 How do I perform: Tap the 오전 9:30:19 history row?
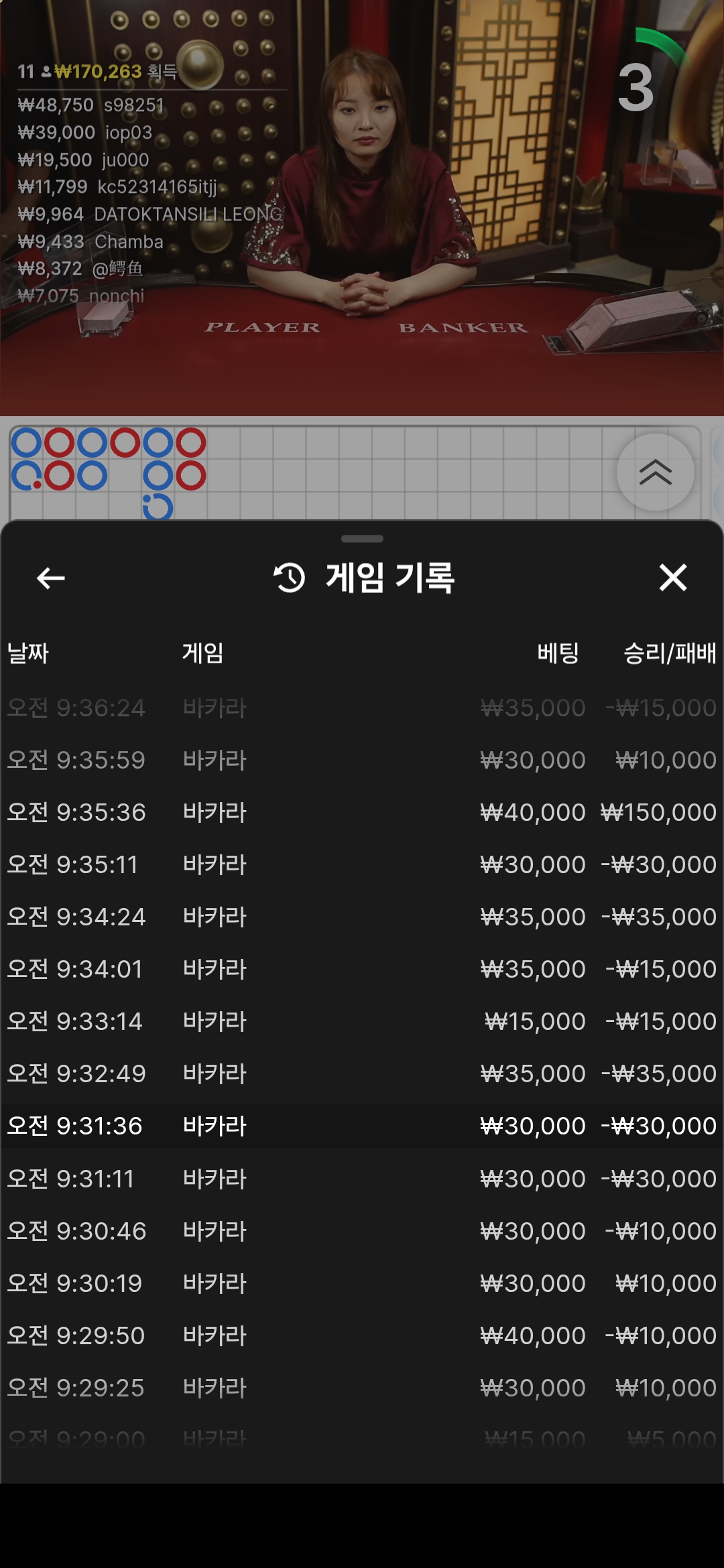pos(362,1283)
